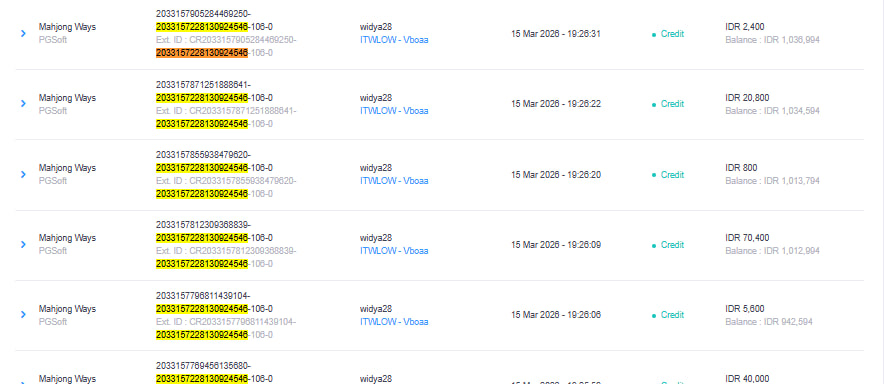Expand the row credited IDR 70,400
Viewport: 884px width, 384px height.
23,244
